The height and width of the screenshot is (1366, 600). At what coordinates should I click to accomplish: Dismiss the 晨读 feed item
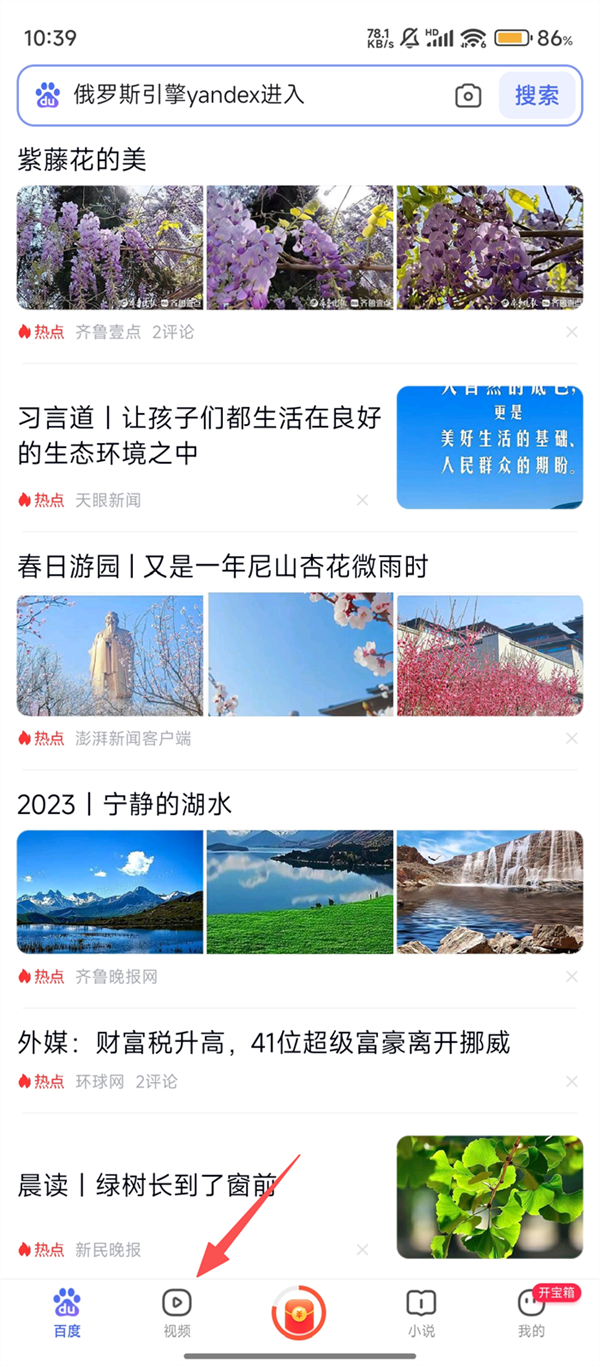(x=362, y=1250)
